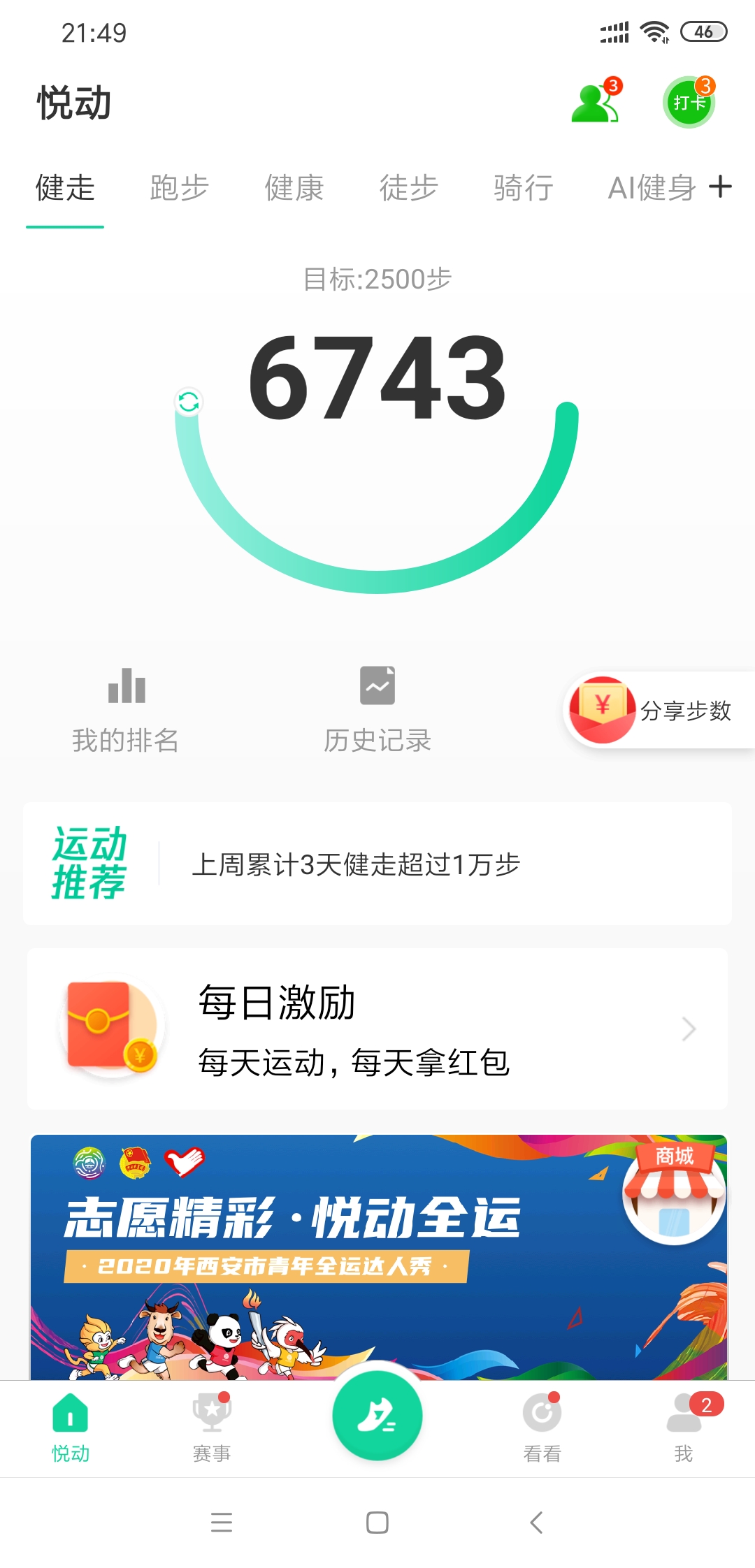Image resolution: width=755 pixels, height=1568 pixels.
Task: Open the 每日激励 red packet row
Action: point(377,1029)
